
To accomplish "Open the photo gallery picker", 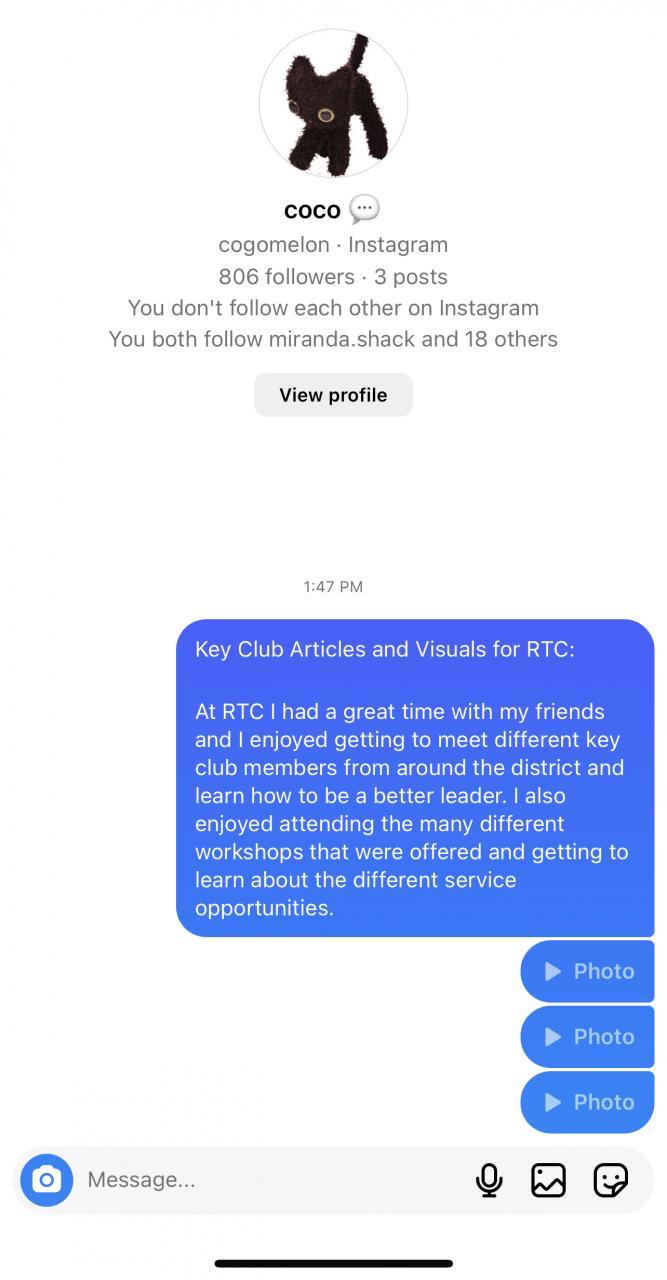I will tap(548, 1180).
